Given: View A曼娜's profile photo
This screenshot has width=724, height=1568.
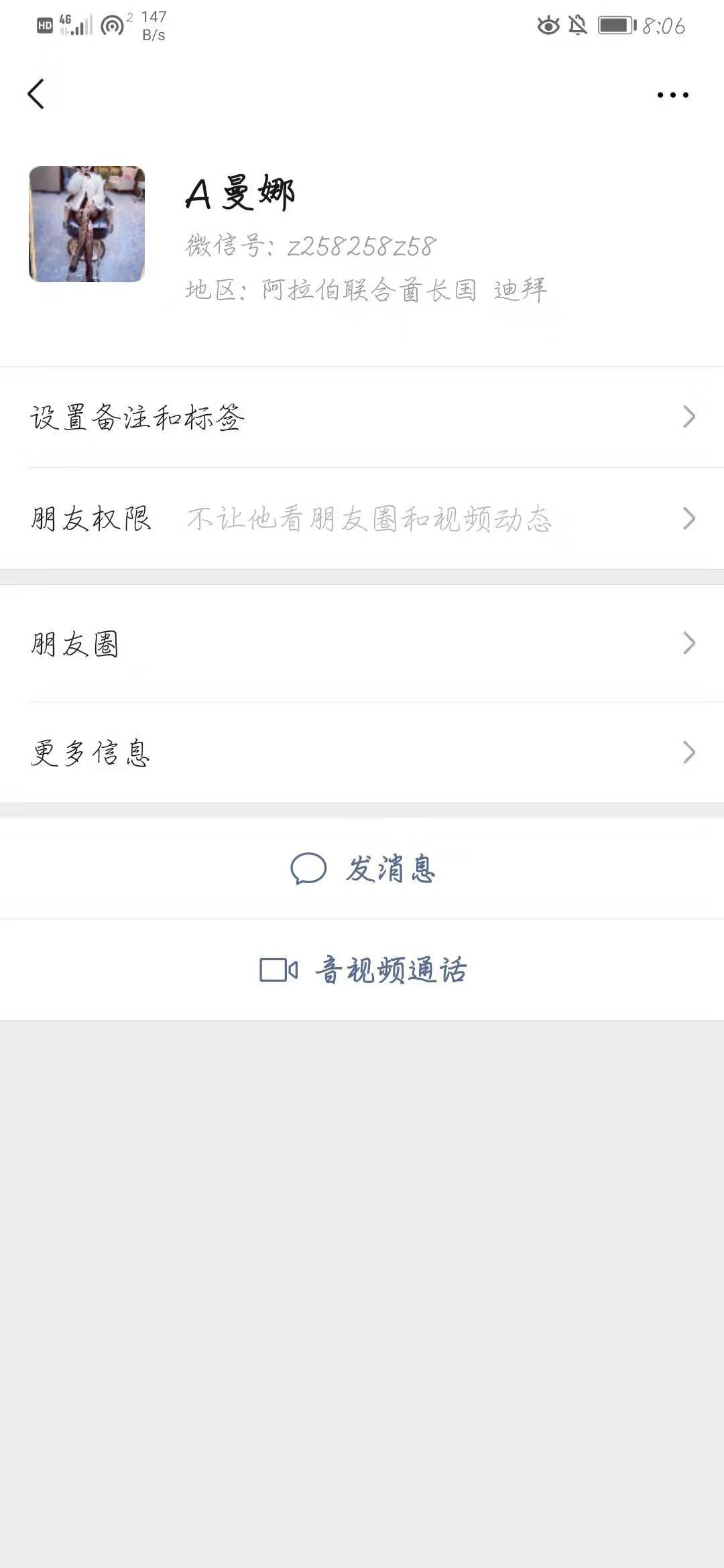Looking at the screenshot, I should (x=86, y=224).
